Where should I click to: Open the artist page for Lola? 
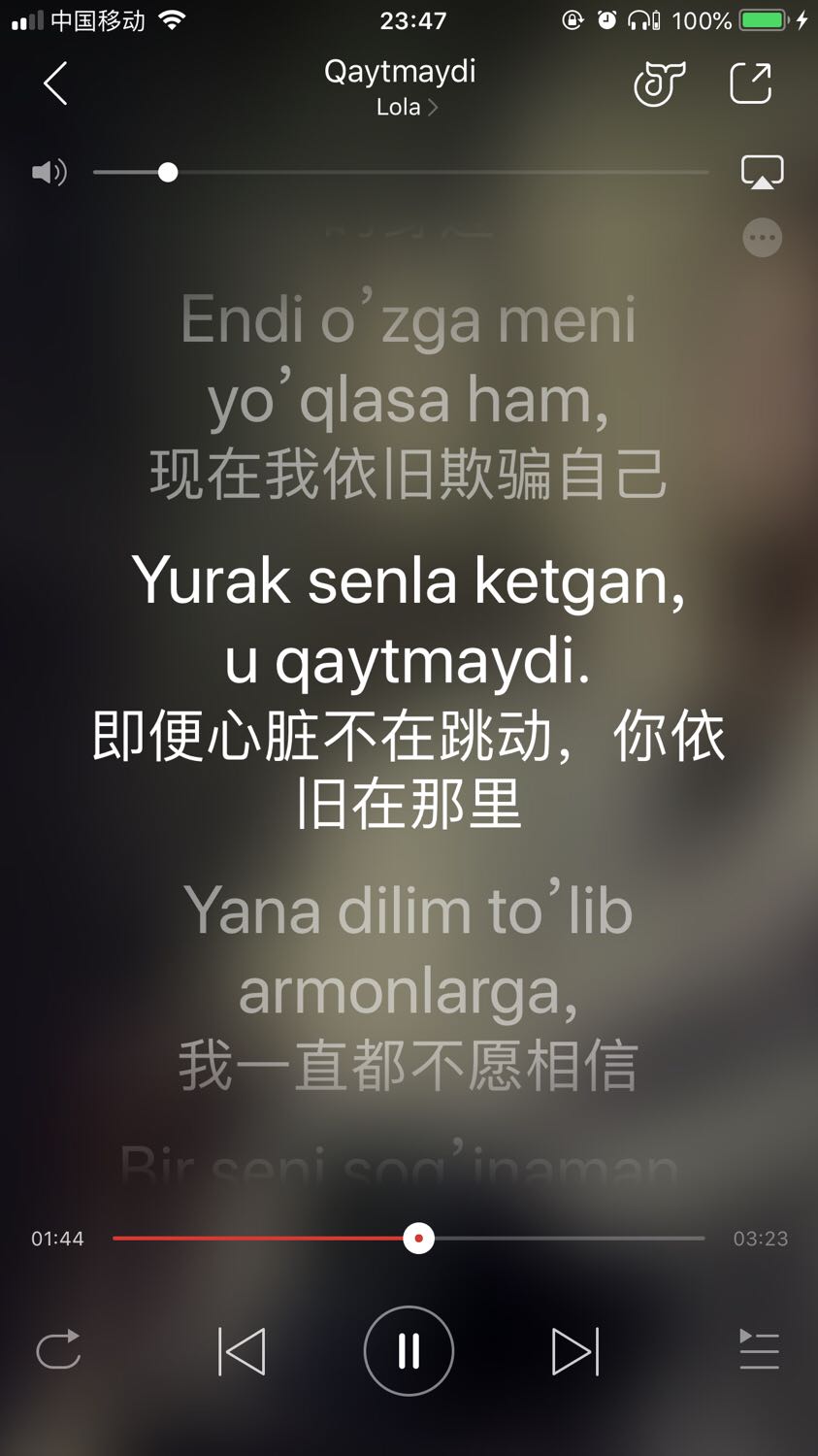pos(407,107)
